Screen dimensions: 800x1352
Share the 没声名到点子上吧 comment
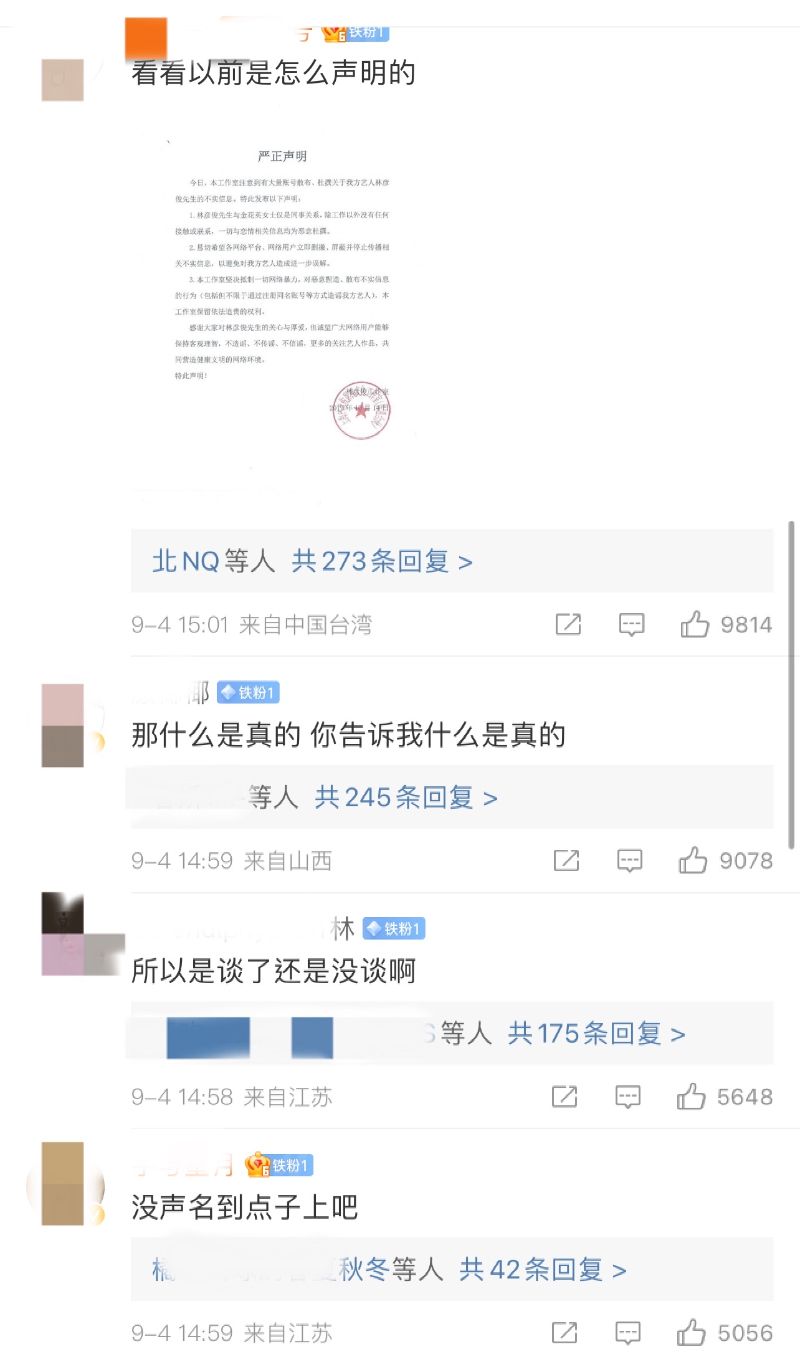pyautogui.click(x=564, y=1333)
